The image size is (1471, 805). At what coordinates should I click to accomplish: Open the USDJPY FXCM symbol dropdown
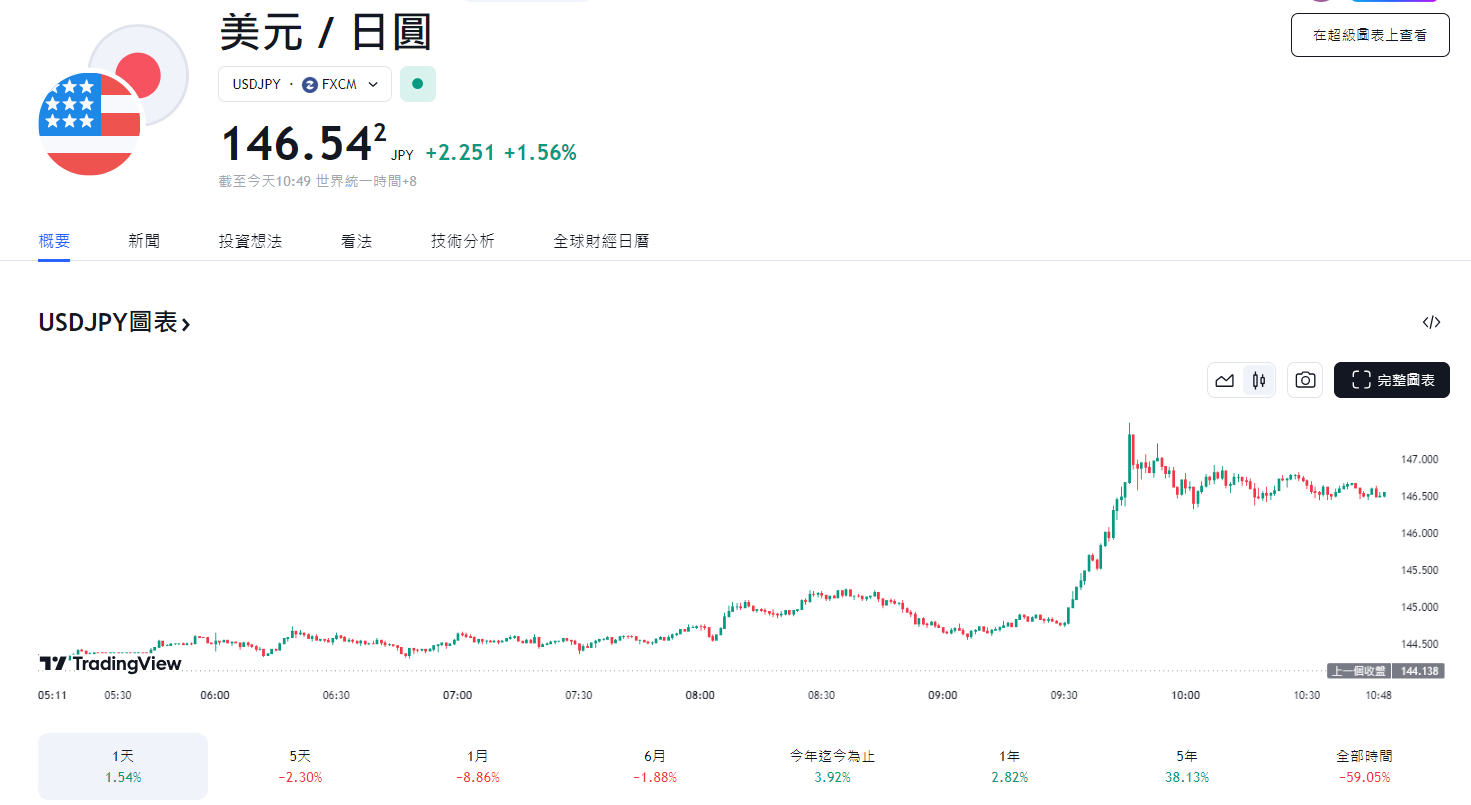coord(304,85)
